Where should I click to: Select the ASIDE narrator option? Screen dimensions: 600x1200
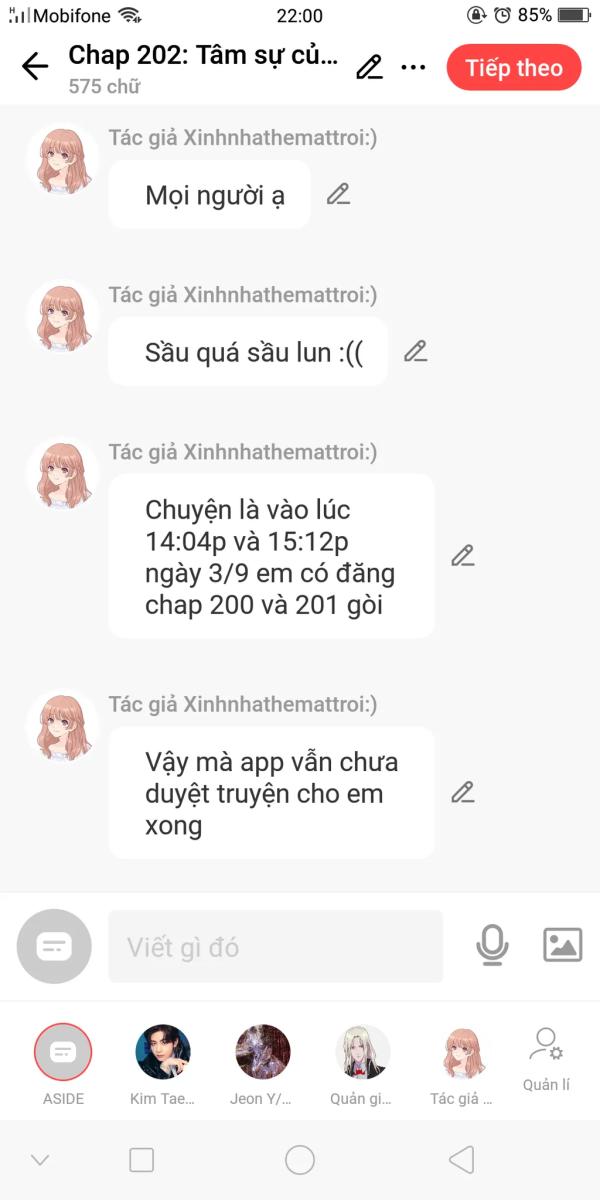click(63, 1052)
